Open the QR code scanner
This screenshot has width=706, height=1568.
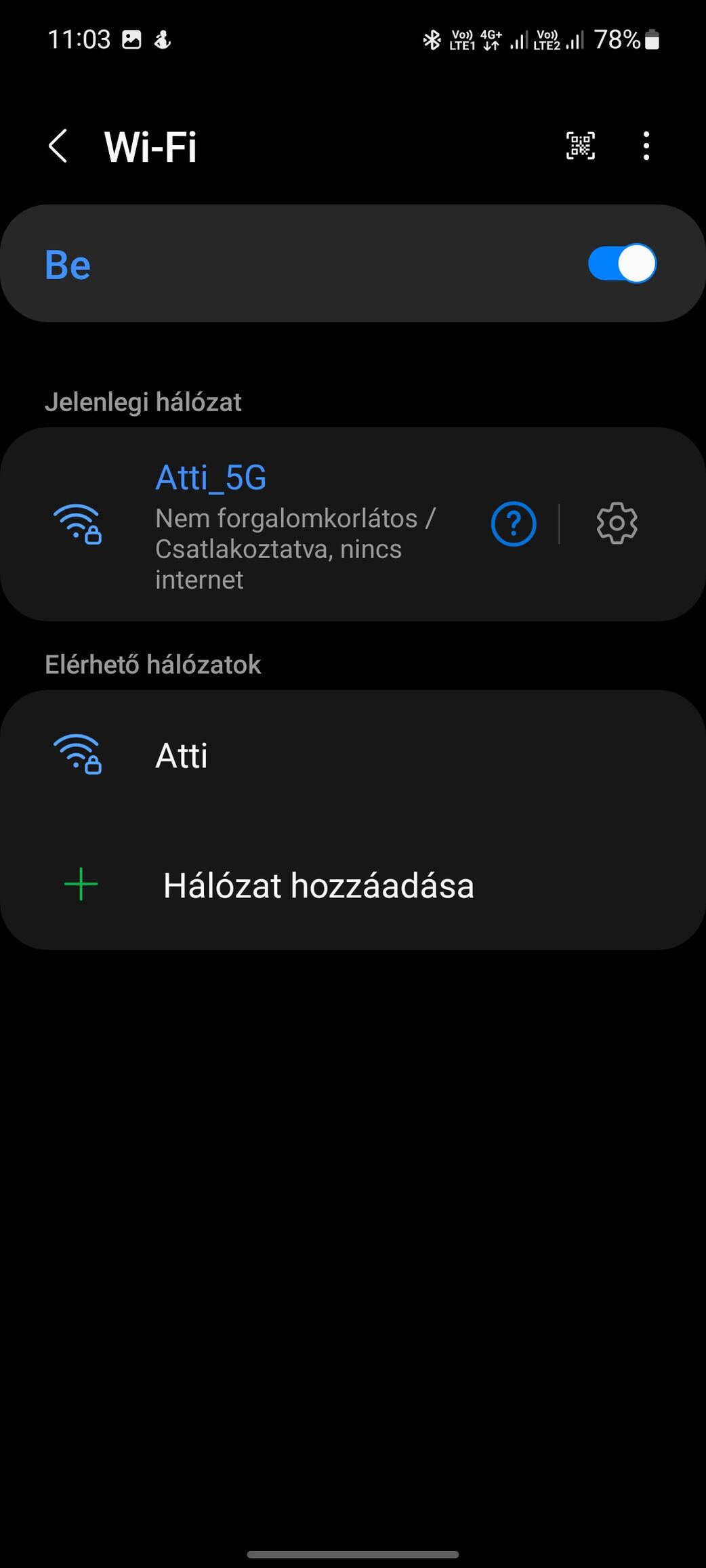coord(581,146)
